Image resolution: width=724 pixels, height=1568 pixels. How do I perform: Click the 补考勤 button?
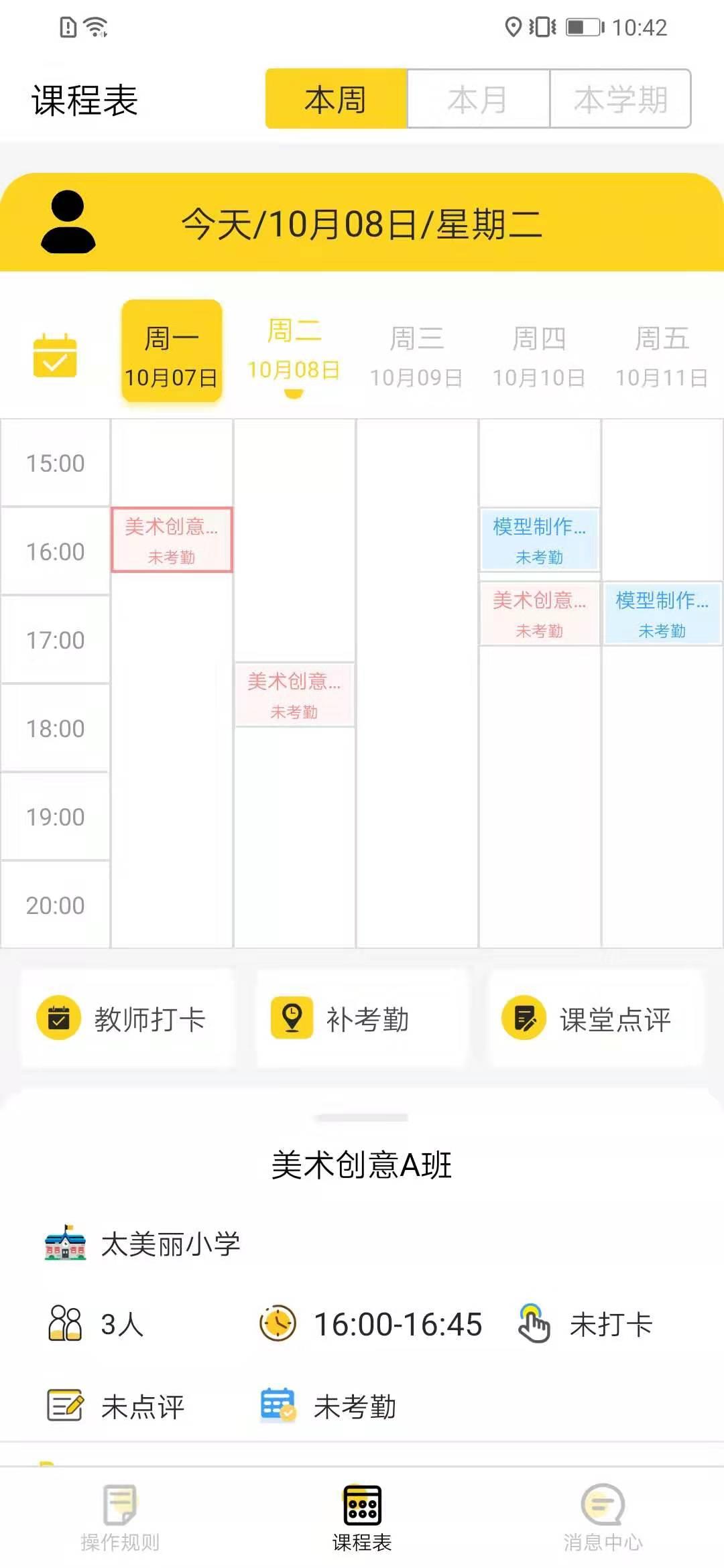coord(362,1018)
